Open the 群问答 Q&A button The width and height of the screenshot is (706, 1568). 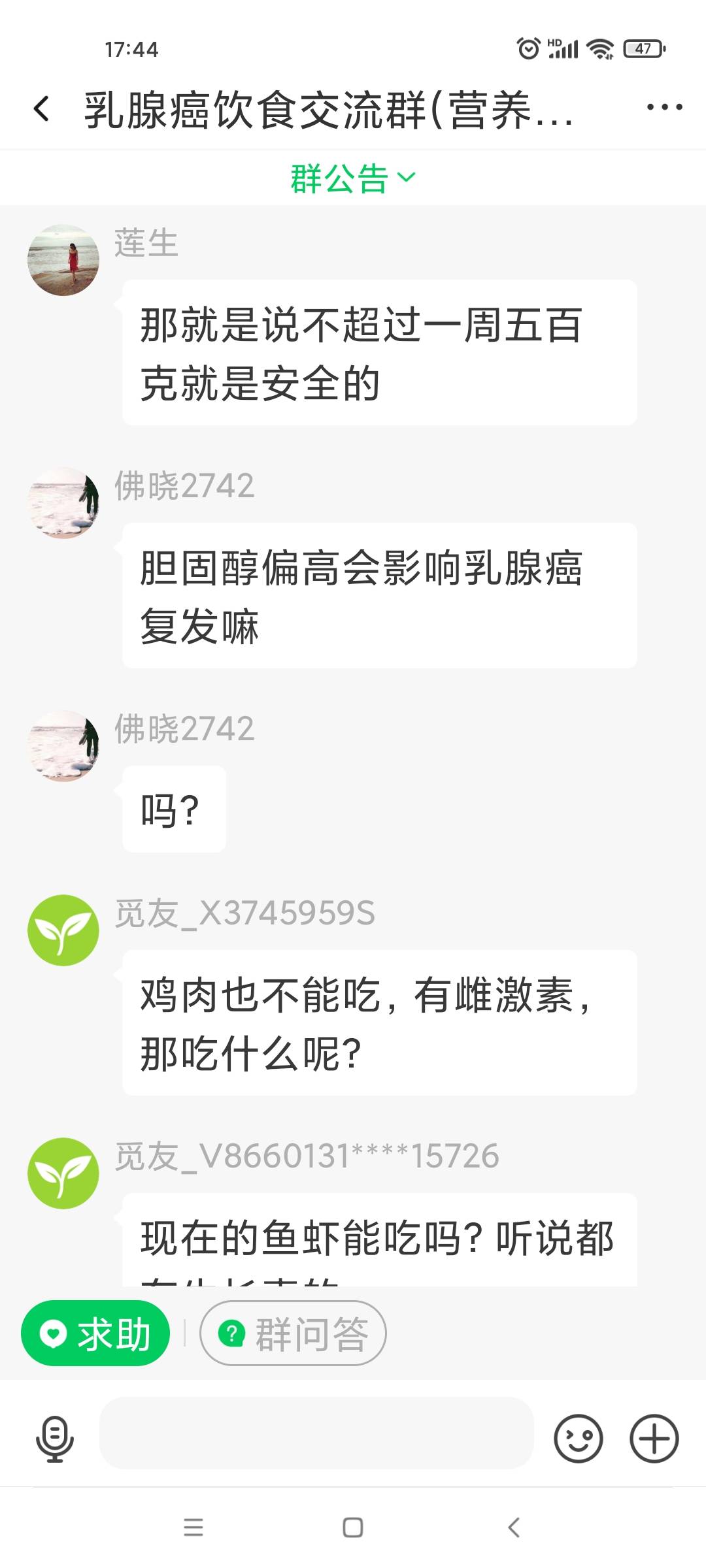(292, 1333)
